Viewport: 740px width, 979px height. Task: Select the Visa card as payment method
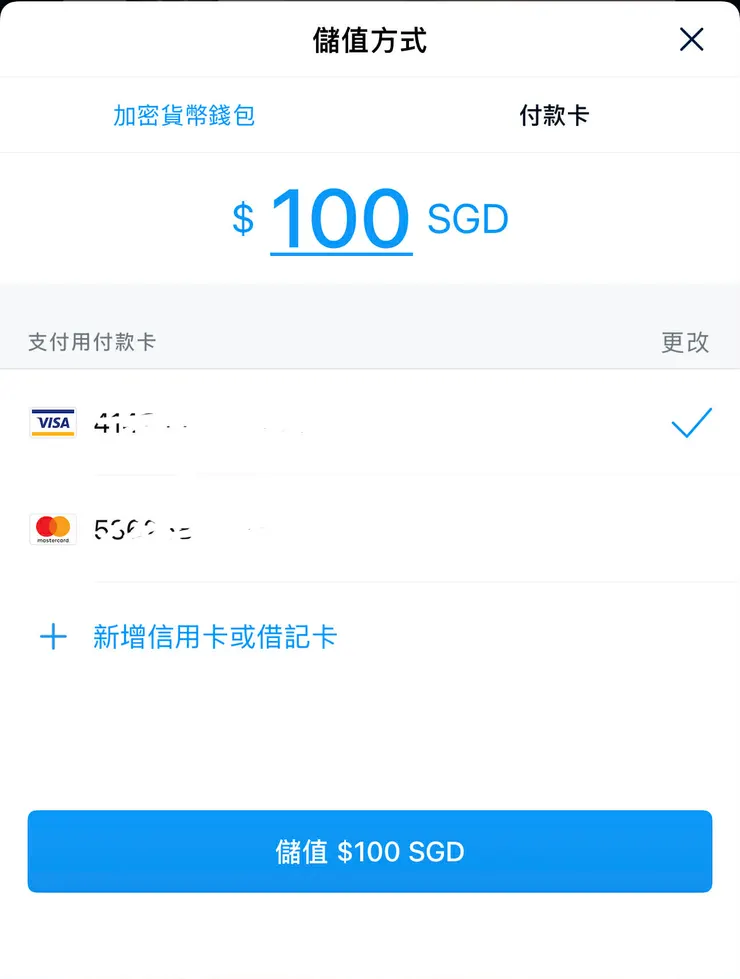click(300, 422)
